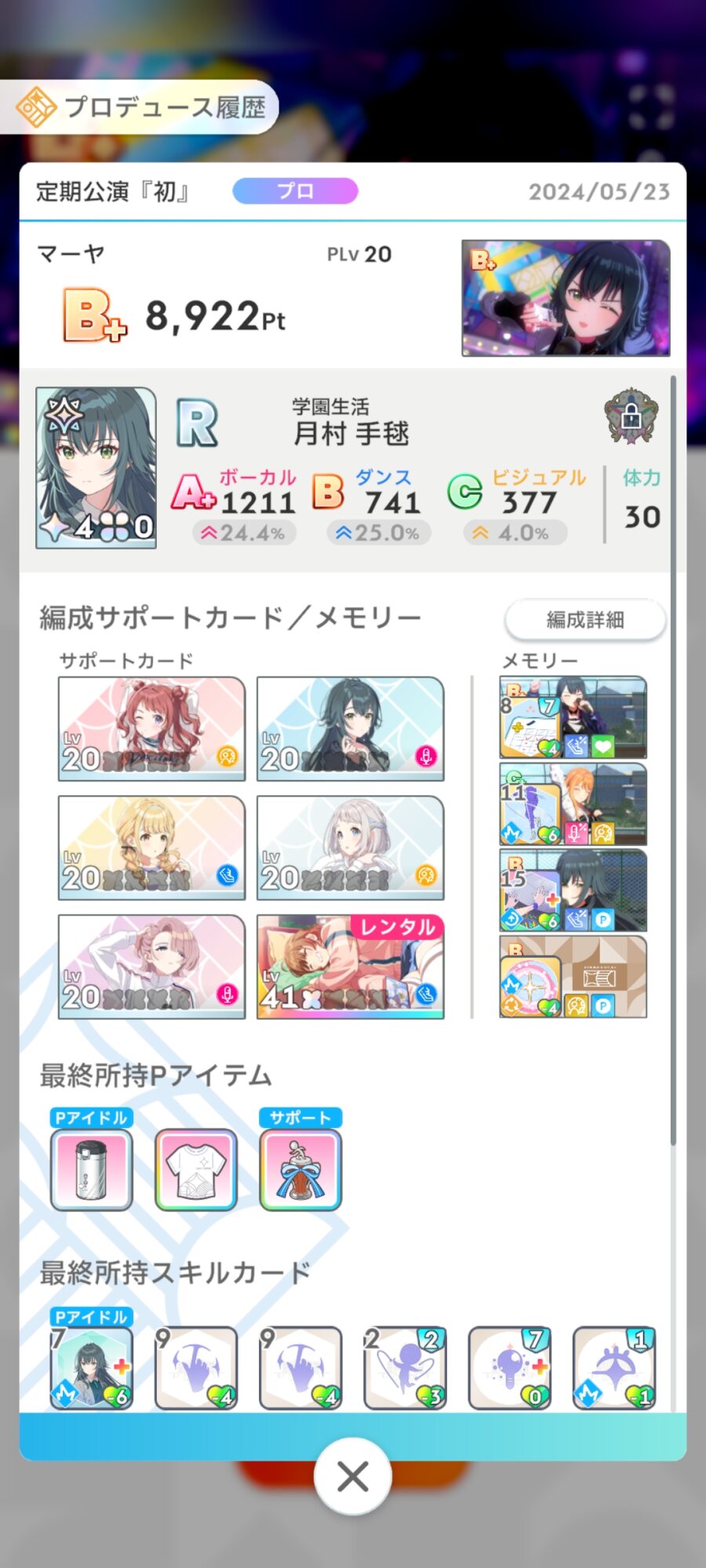Open the 編成詳細 formation details
706x1568 pixels.
click(x=585, y=619)
